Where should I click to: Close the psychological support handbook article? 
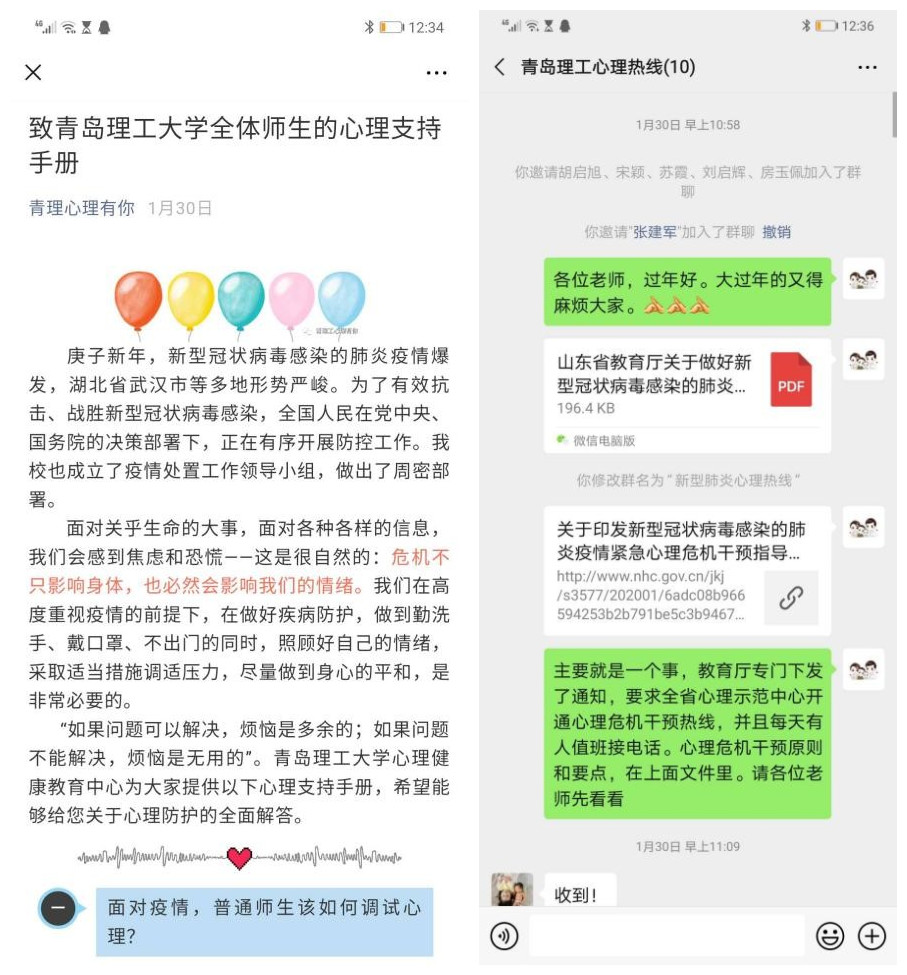pyautogui.click(x=33, y=72)
